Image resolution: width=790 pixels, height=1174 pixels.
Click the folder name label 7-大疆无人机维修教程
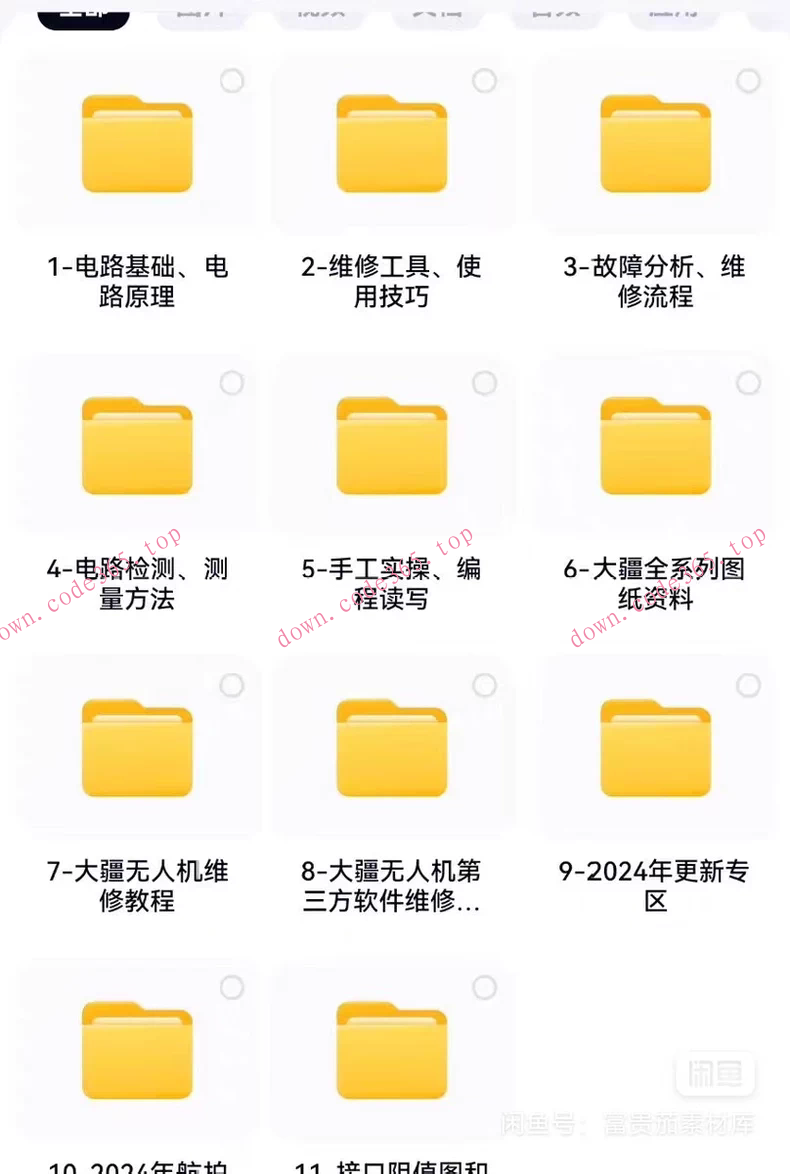(137, 886)
